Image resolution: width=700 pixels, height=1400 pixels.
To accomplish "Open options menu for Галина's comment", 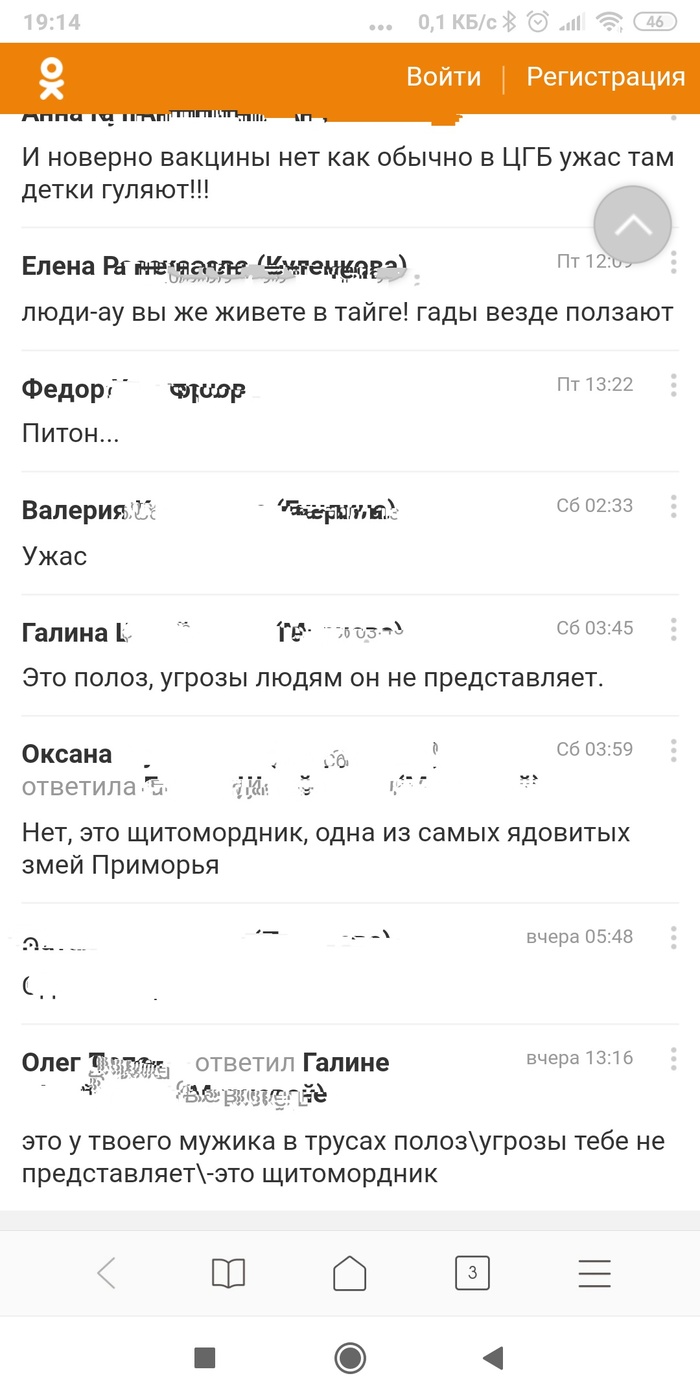I will [x=674, y=629].
